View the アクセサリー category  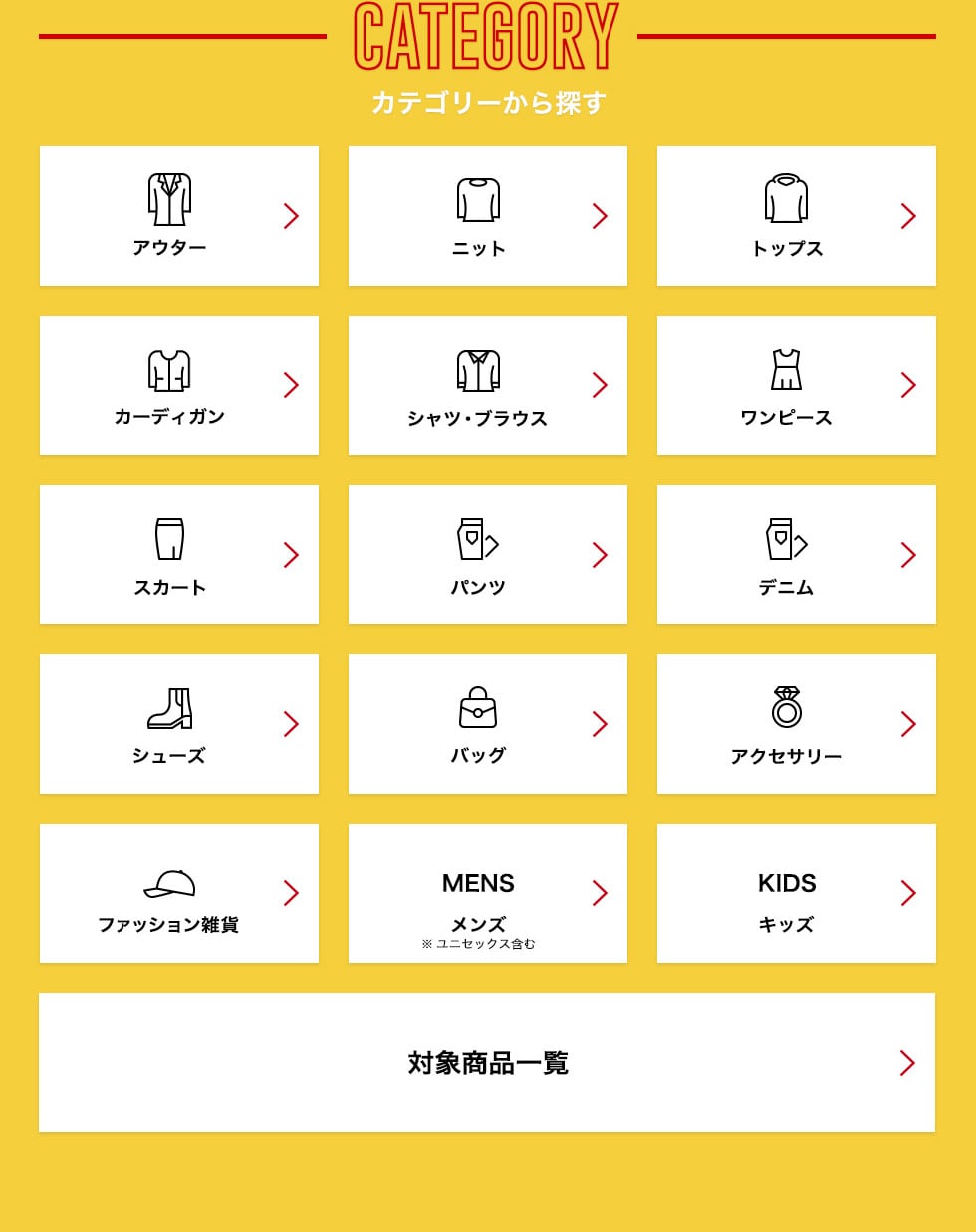point(797,724)
